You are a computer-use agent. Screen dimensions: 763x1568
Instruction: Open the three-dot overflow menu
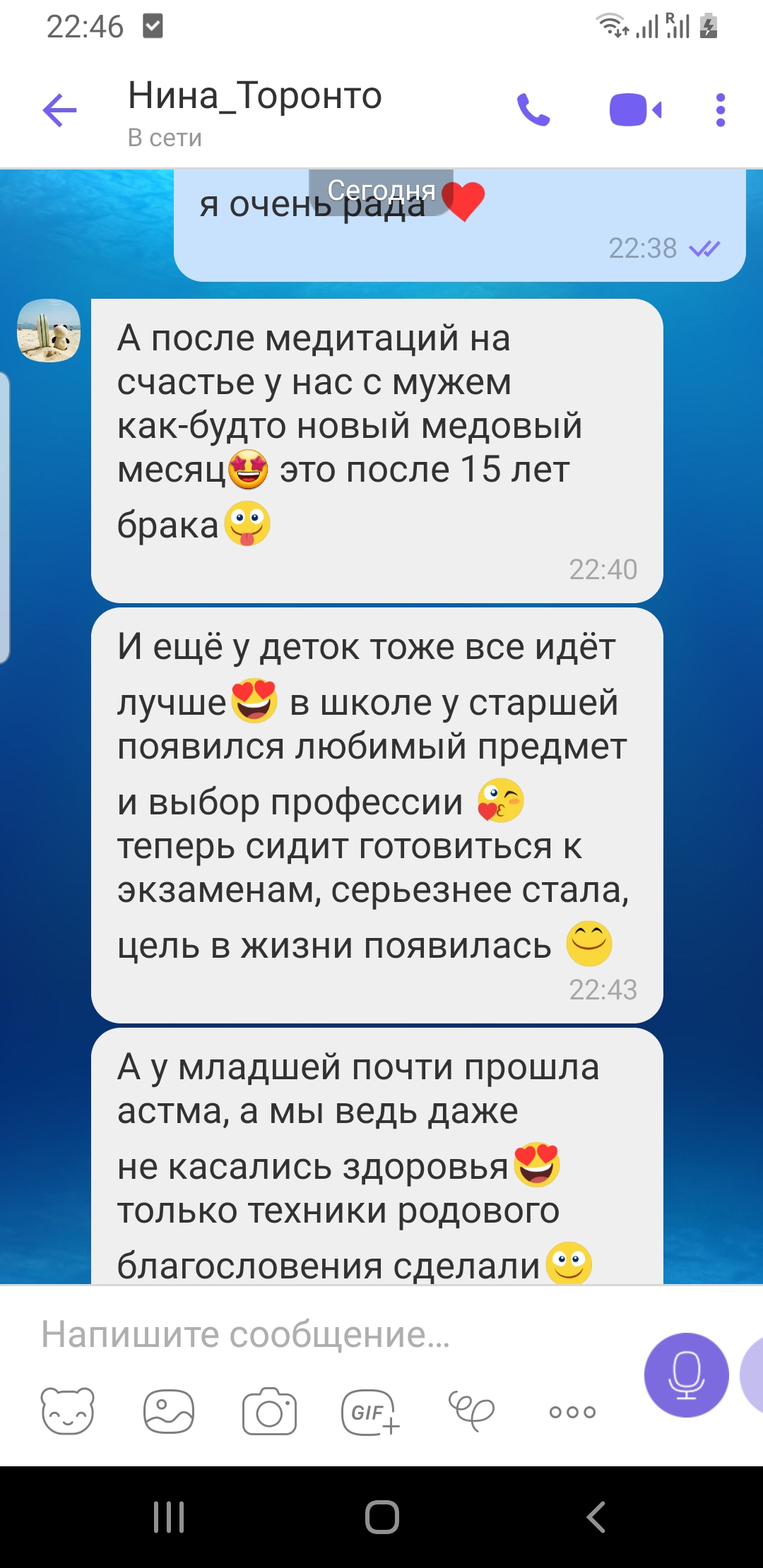pyautogui.click(x=720, y=110)
